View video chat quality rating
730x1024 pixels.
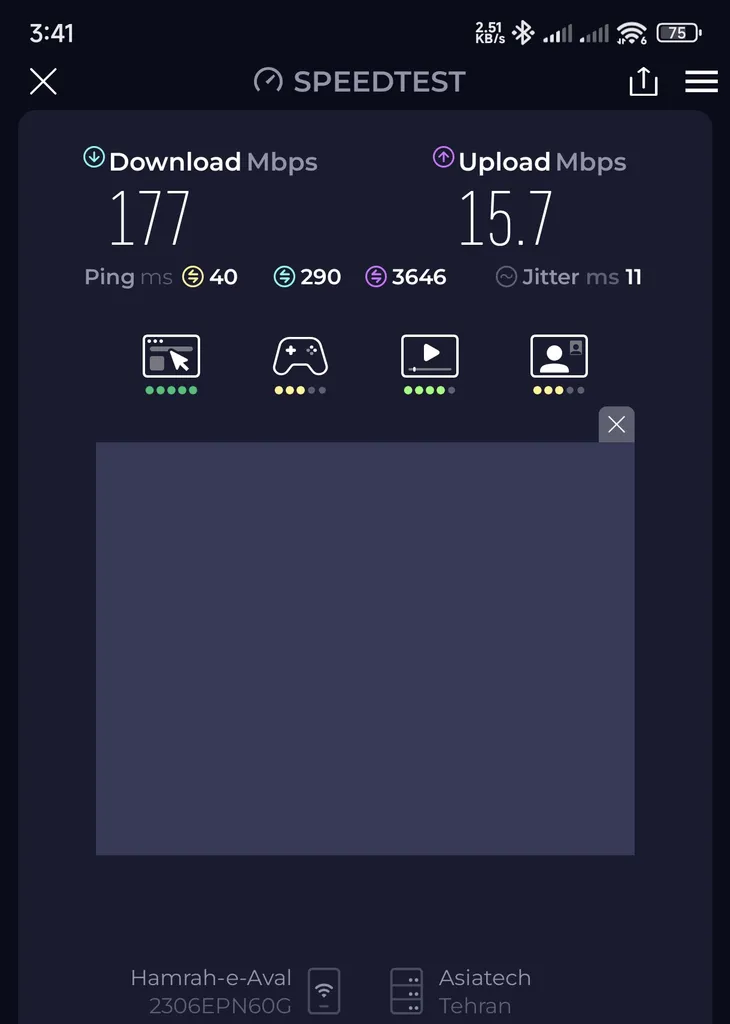tap(558, 363)
